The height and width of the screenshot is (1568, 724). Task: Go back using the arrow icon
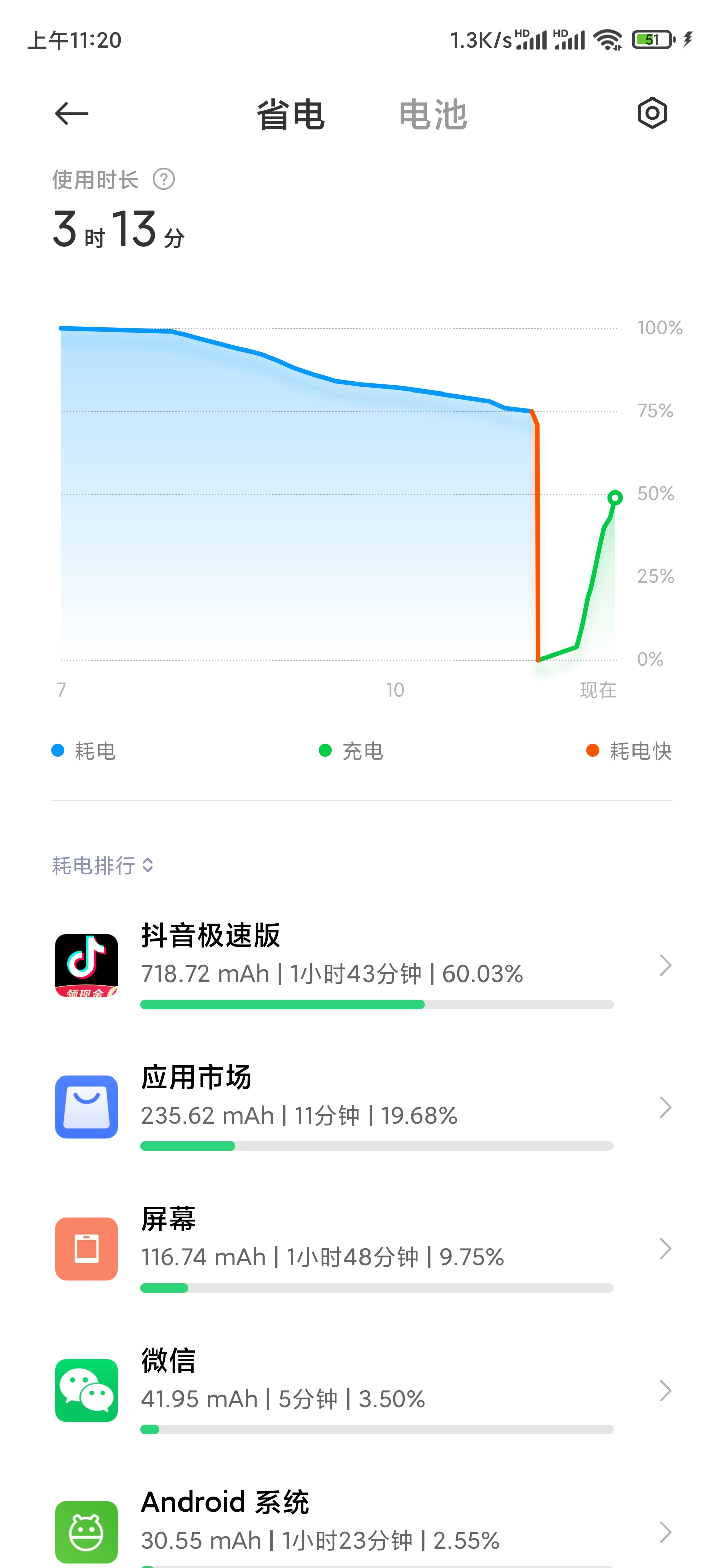point(72,114)
